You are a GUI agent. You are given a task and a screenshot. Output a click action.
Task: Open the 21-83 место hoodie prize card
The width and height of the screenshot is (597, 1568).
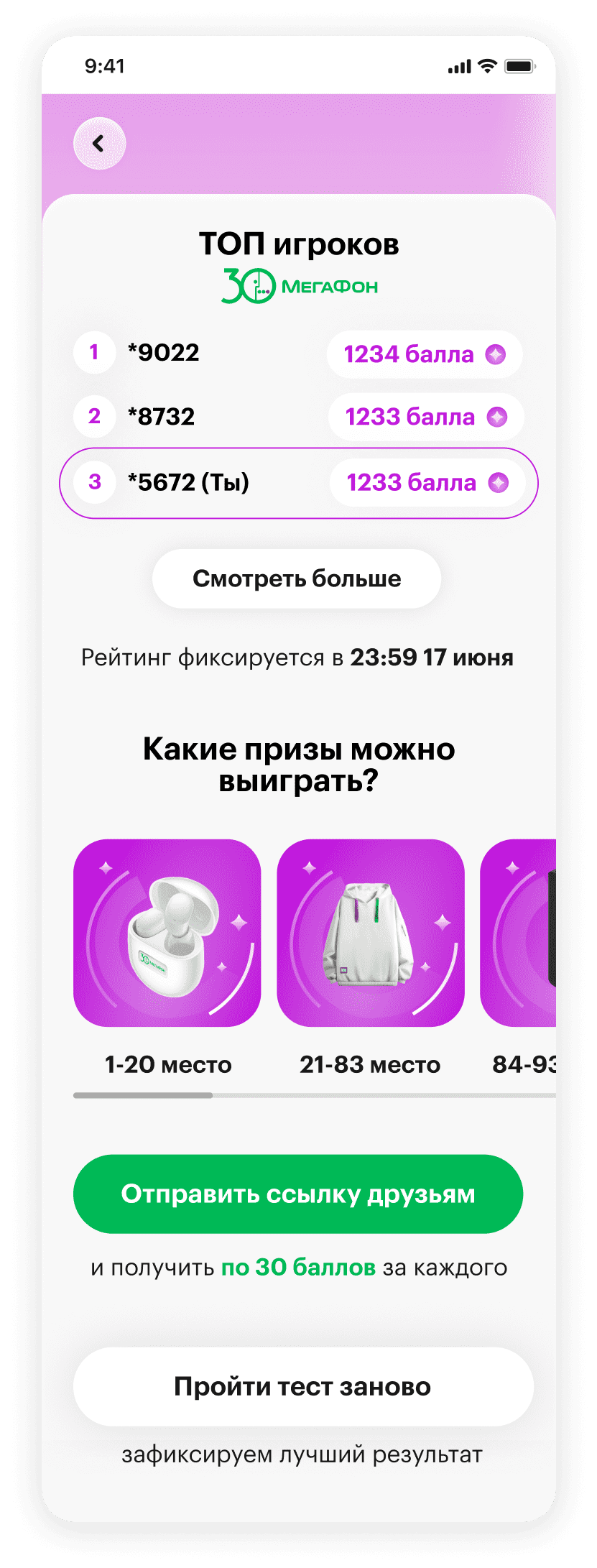click(x=371, y=933)
